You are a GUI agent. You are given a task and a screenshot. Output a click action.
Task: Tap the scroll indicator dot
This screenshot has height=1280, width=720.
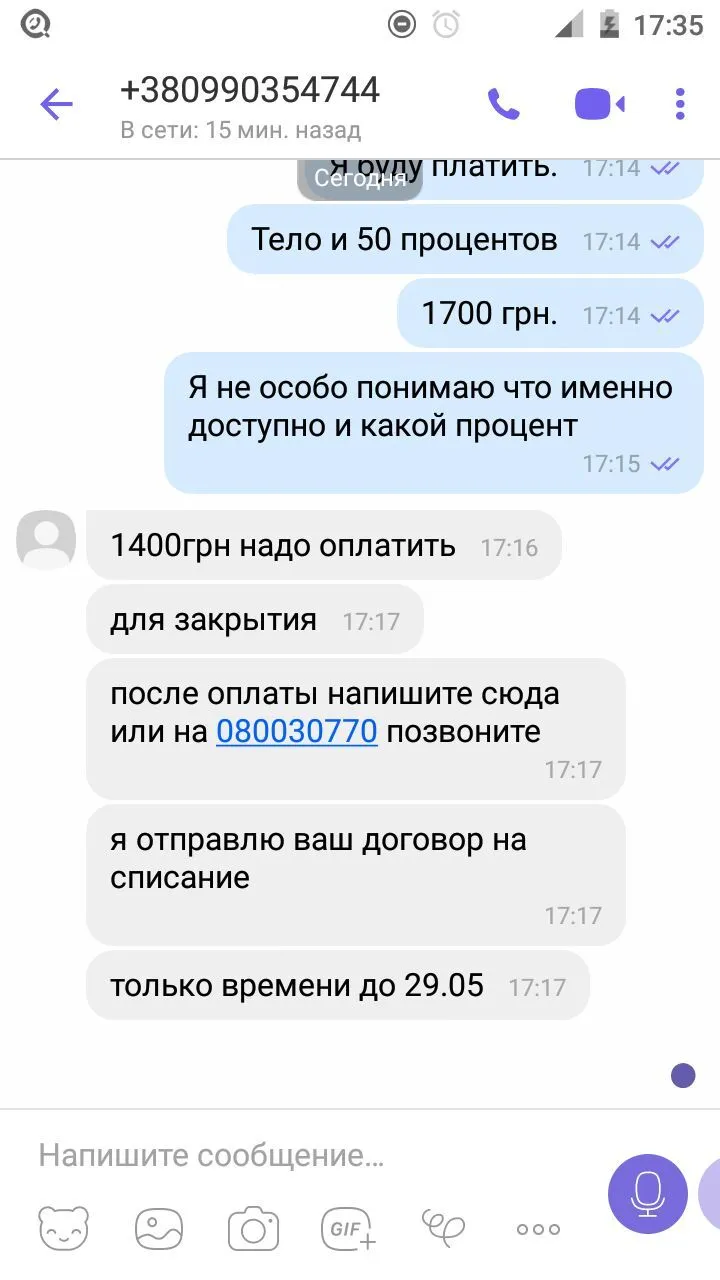[683, 1075]
